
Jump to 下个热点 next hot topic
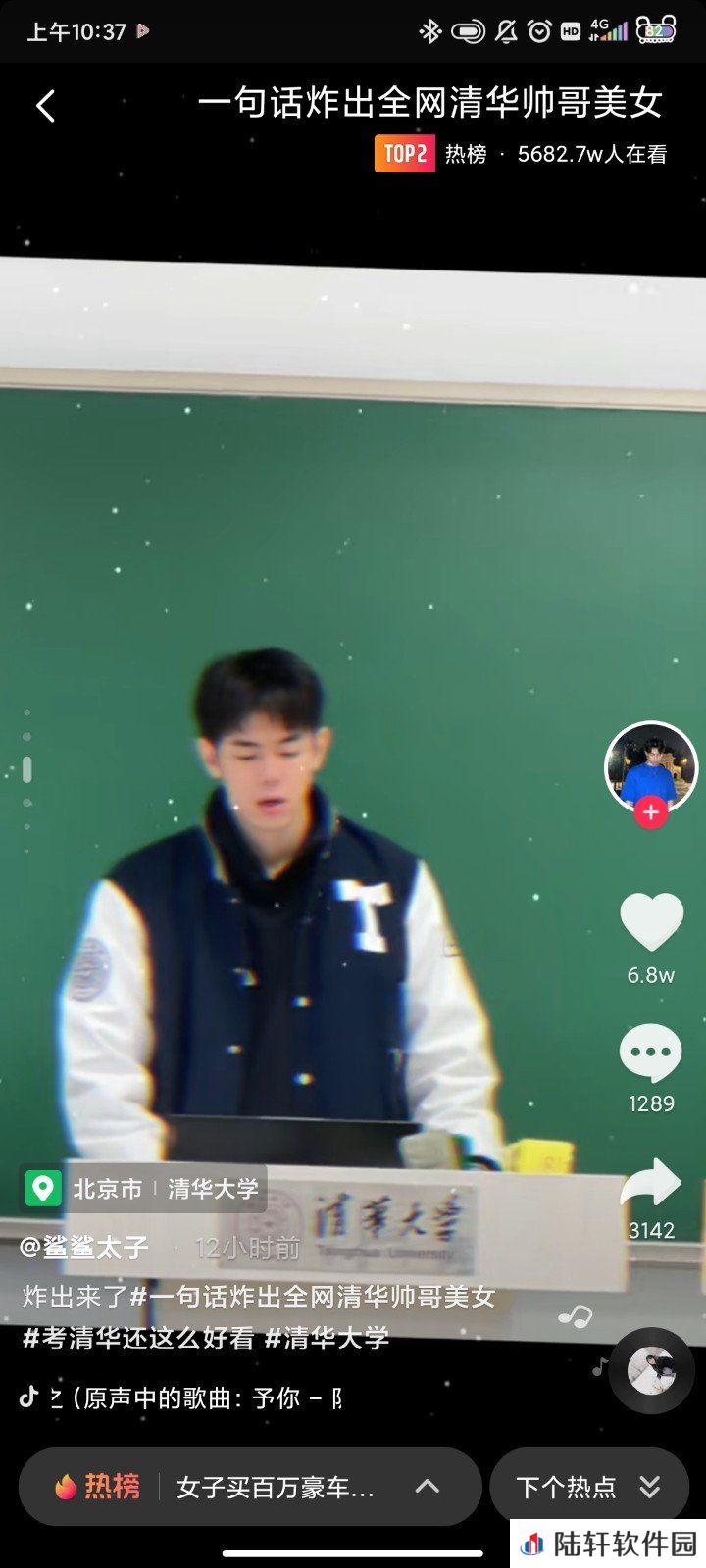(x=588, y=1487)
